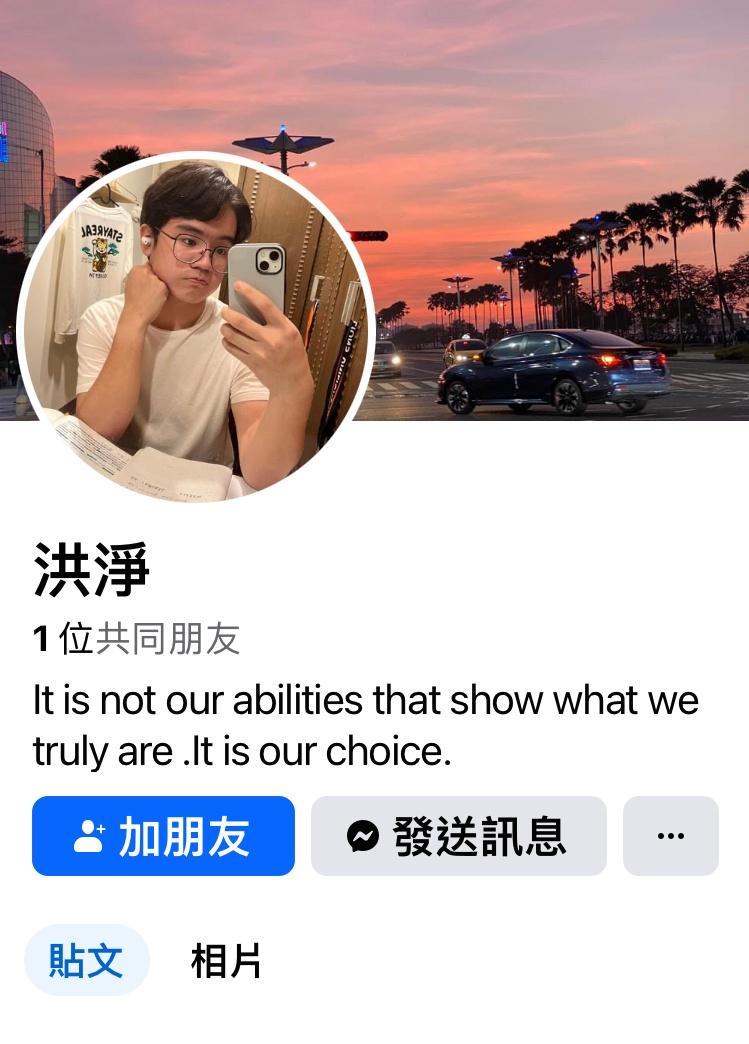Send a message via 發送訊息
This screenshot has width=749, height=1044.
pos(458,836)
